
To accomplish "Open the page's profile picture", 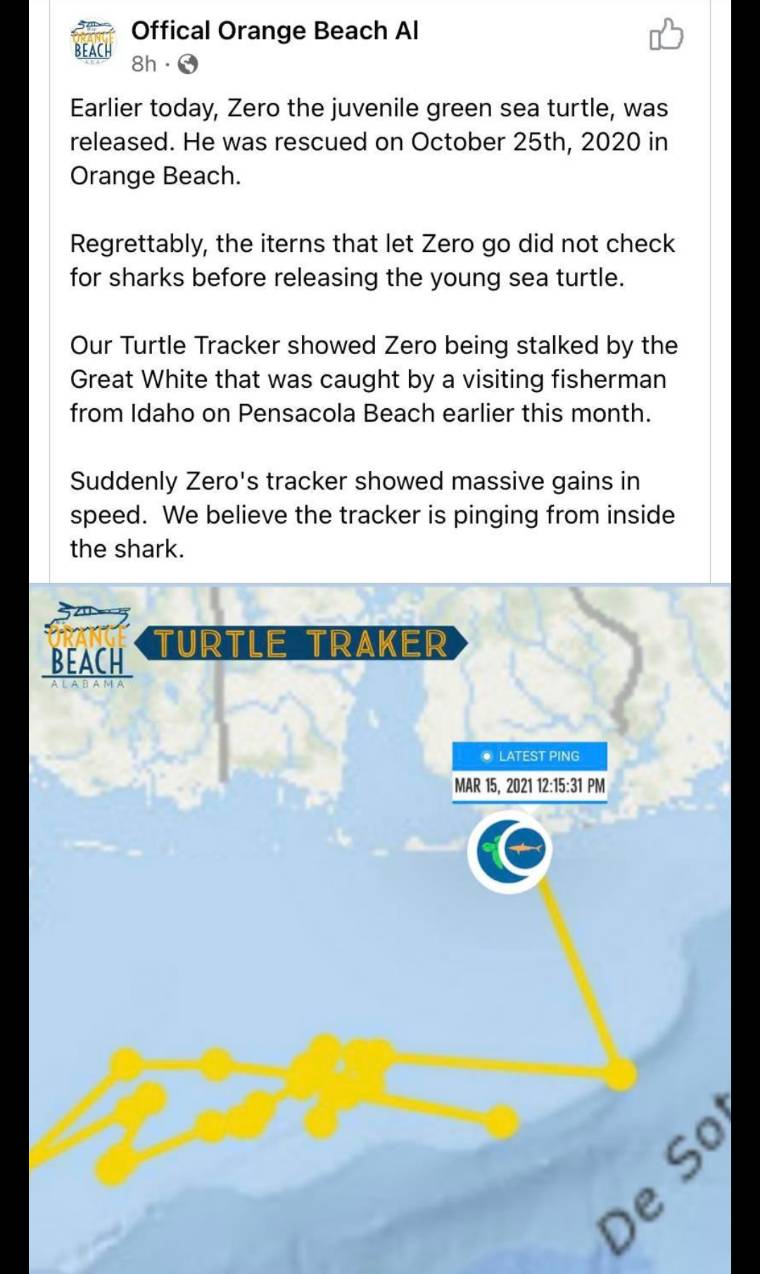I will (94, 41).
